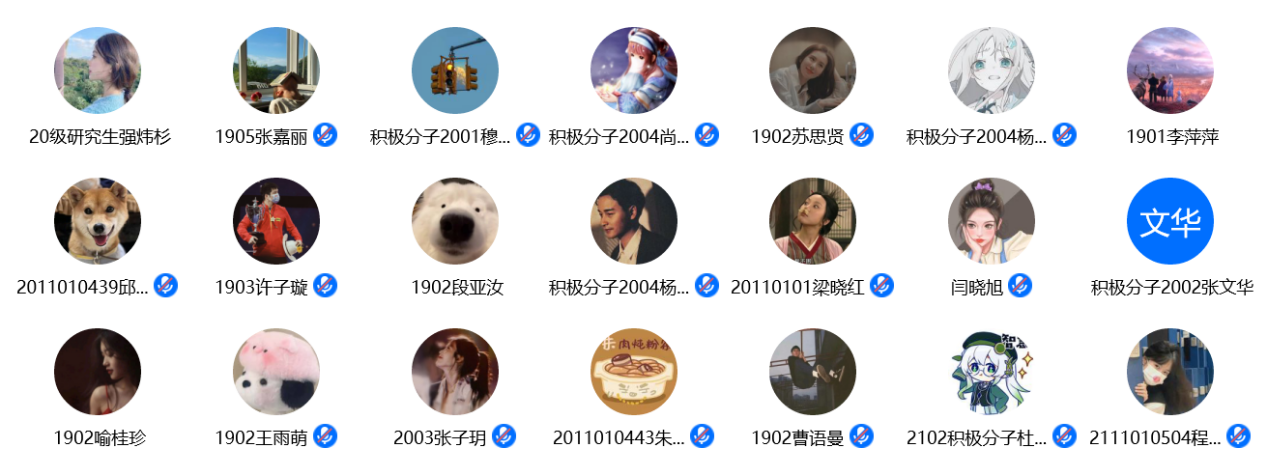The width and height of the screenshot is (1267, 476).
Task: Open 1902段亚汝's polar bear avatar
Action: click(455, 221)
